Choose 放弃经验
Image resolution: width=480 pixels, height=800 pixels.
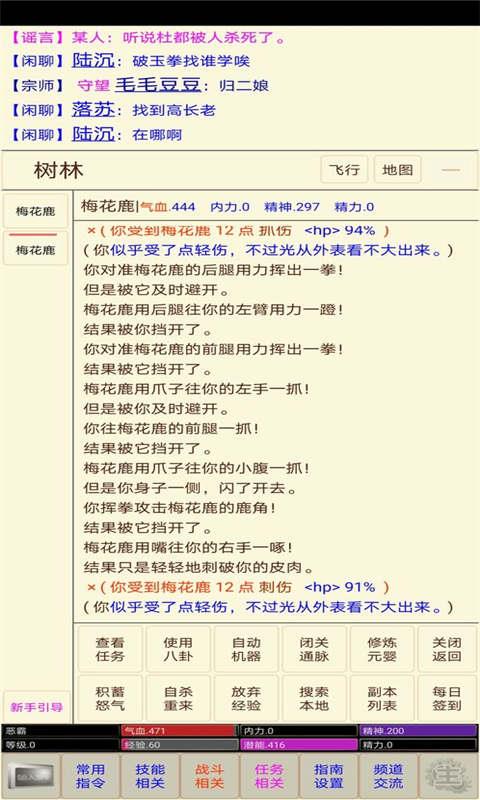(x=246, y=698)
